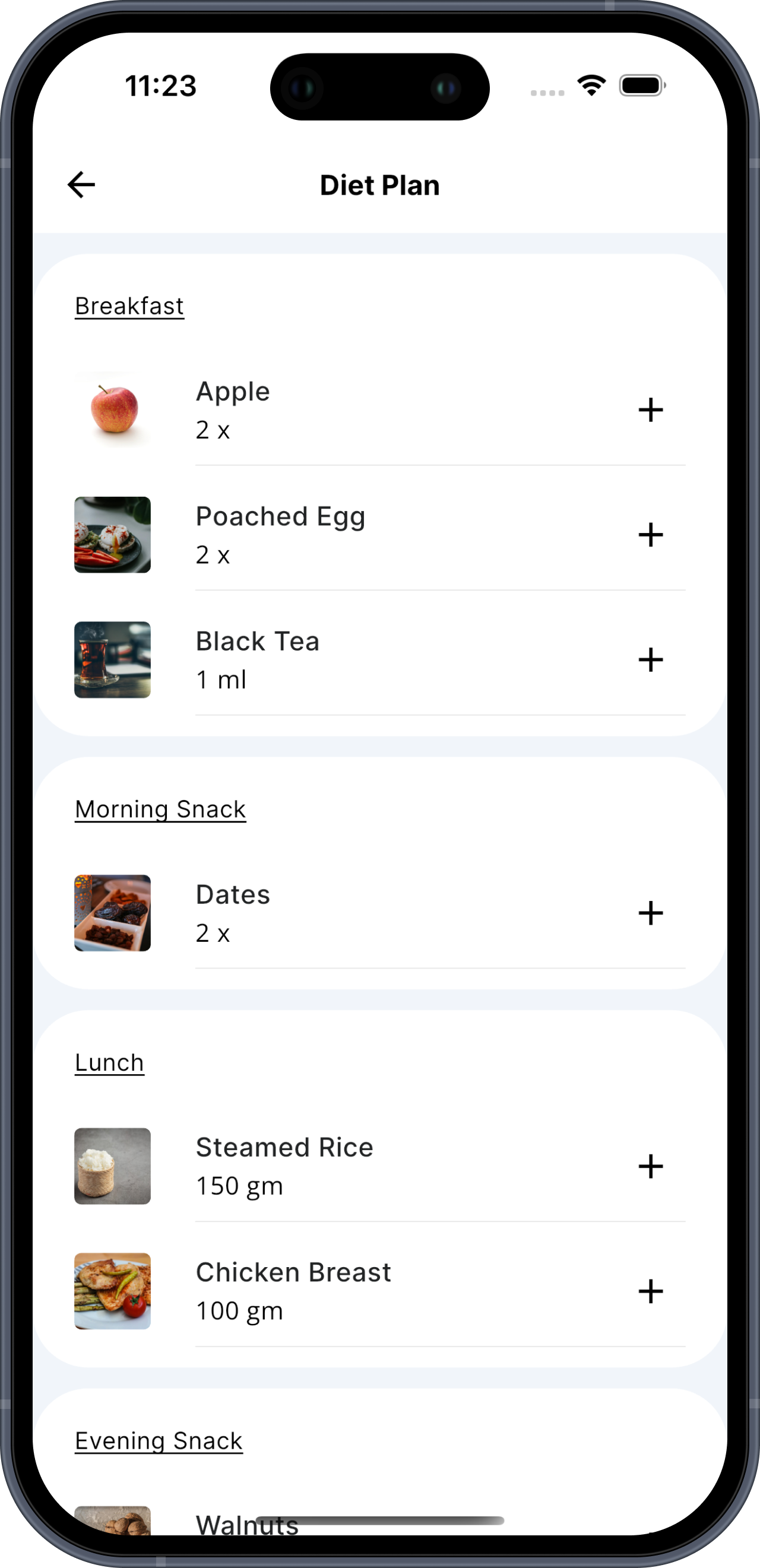Screen dimensions: 760x1568
Task: Select the Poached Egg thumbnail
Action: 112,534
